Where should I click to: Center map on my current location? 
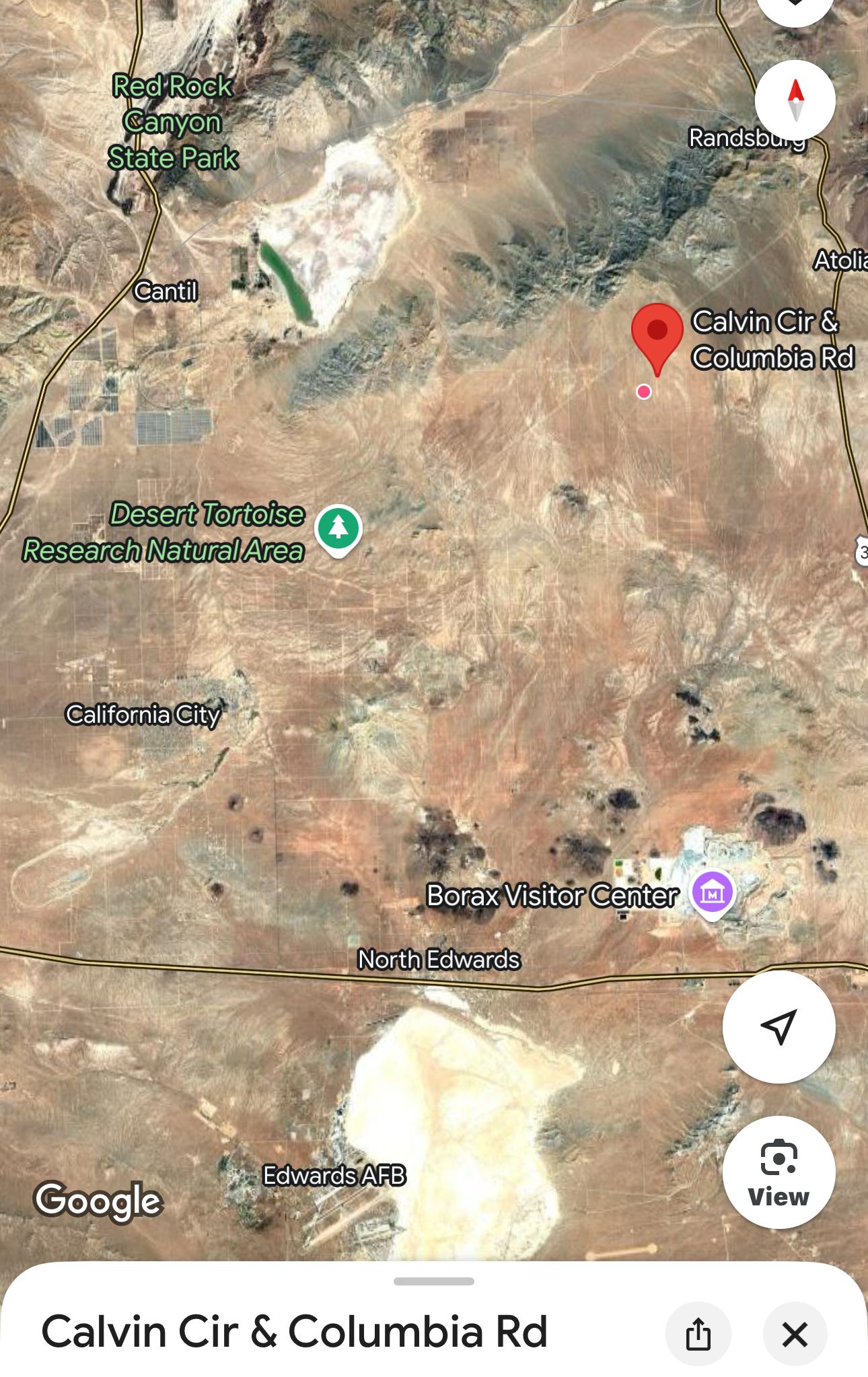tap(779, 1026)
